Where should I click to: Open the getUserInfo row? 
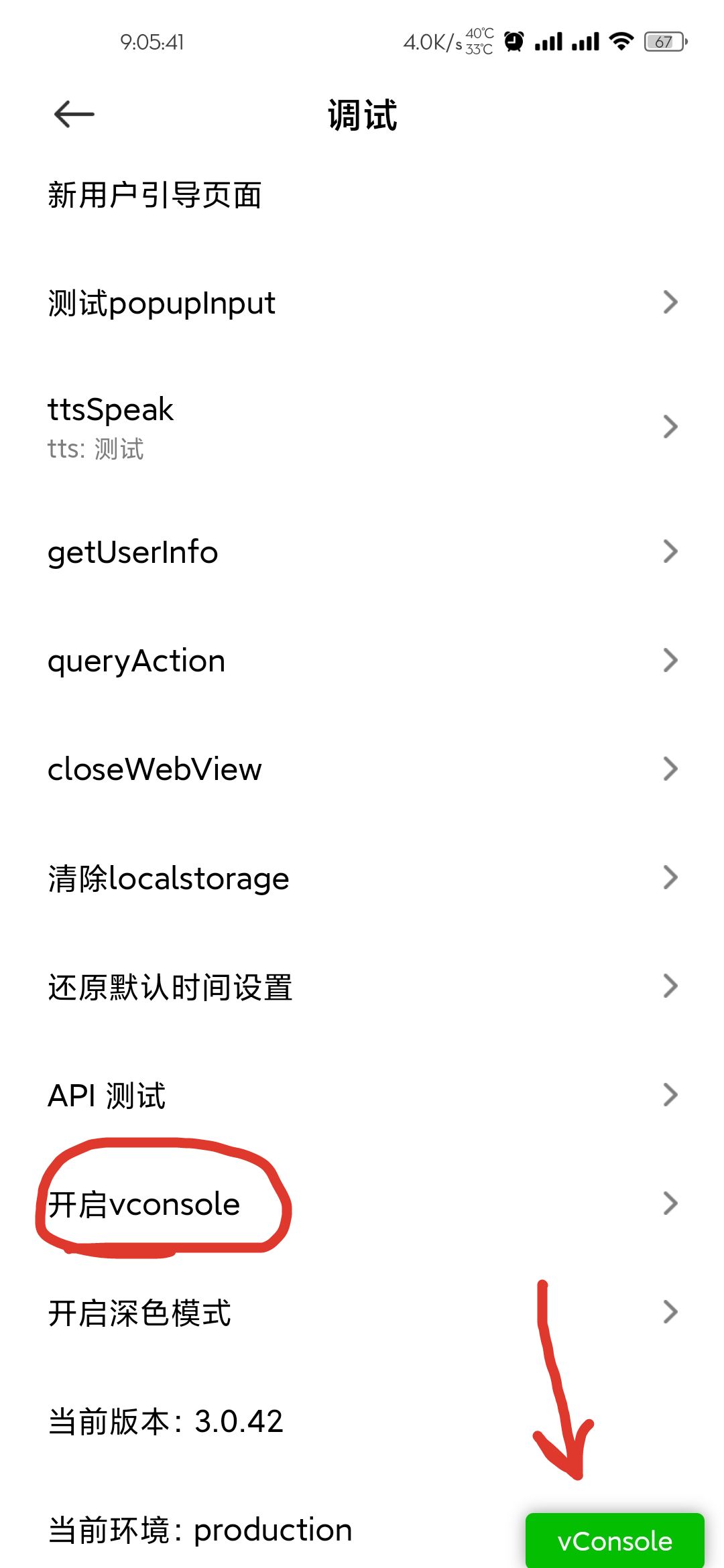pyautogui.click(x=362, y=552)
